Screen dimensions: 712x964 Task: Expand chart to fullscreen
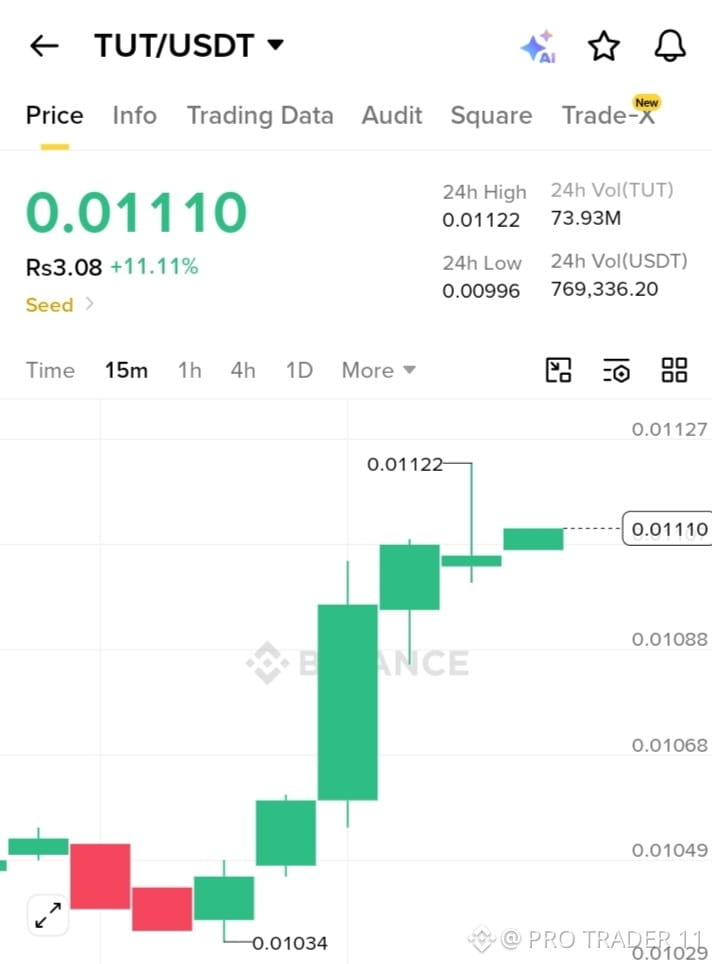point(48,915)
